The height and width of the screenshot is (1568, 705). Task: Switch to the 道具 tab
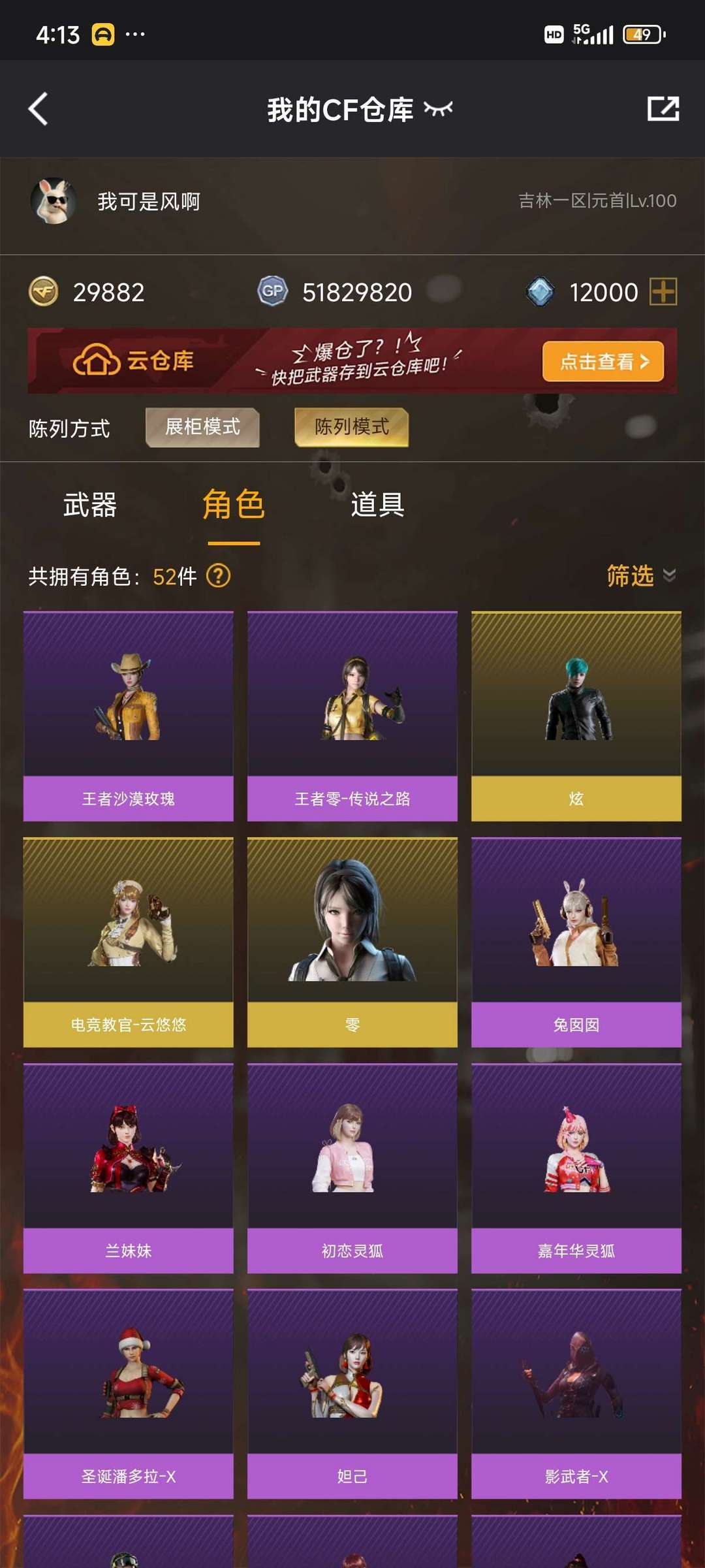click(377, 505)
